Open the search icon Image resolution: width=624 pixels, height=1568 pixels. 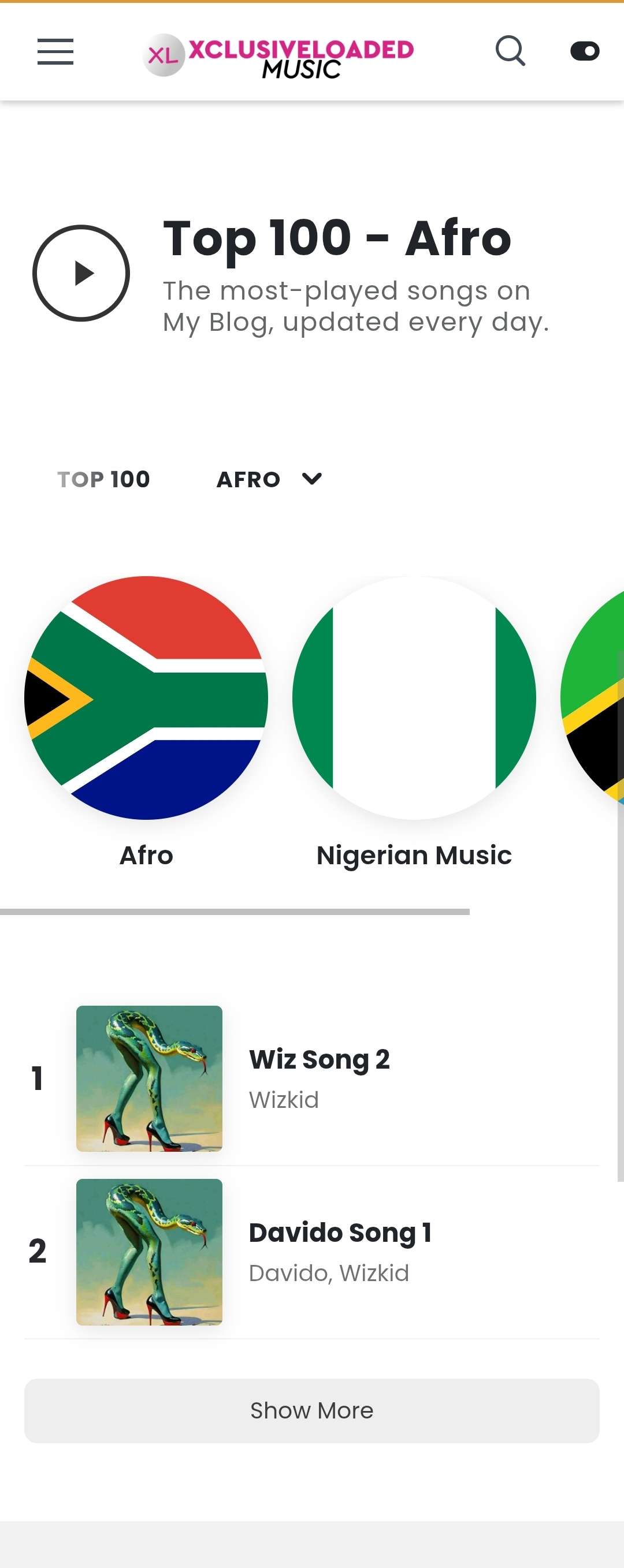point(510,51)
